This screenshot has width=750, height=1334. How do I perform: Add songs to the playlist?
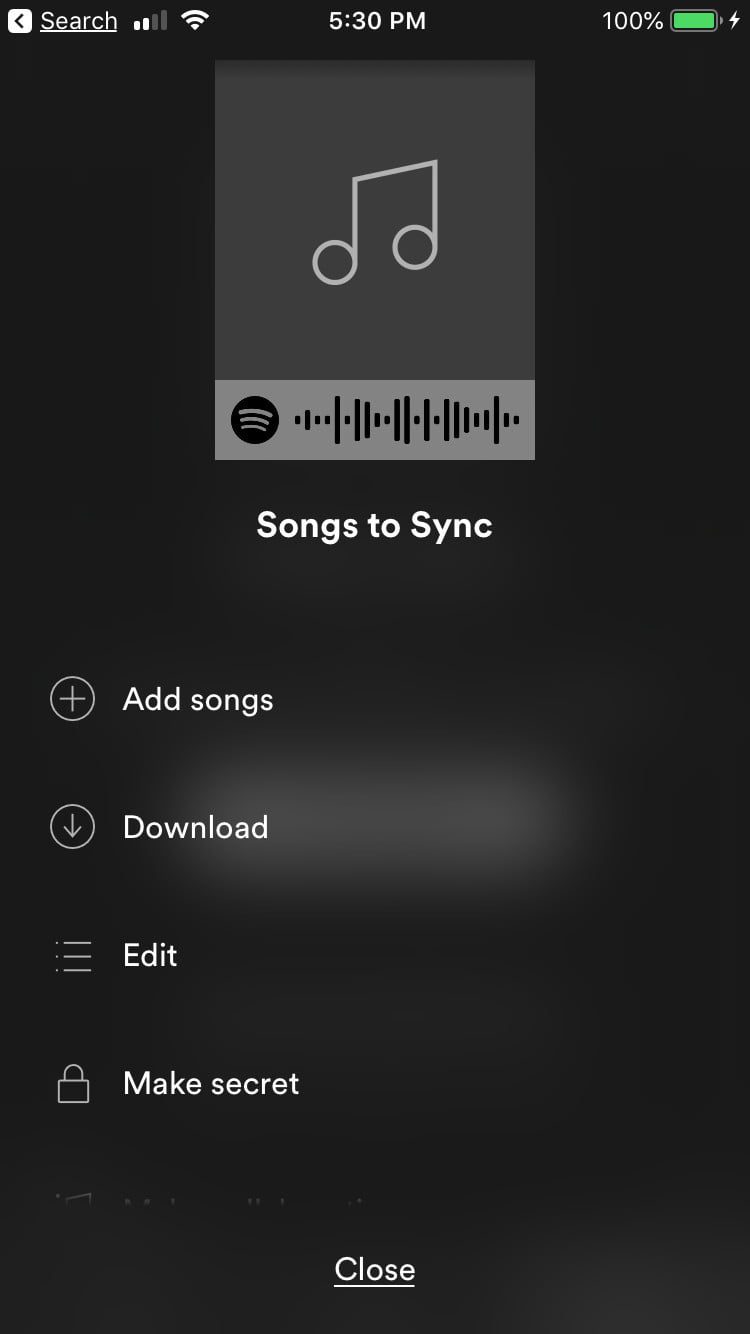197,700
